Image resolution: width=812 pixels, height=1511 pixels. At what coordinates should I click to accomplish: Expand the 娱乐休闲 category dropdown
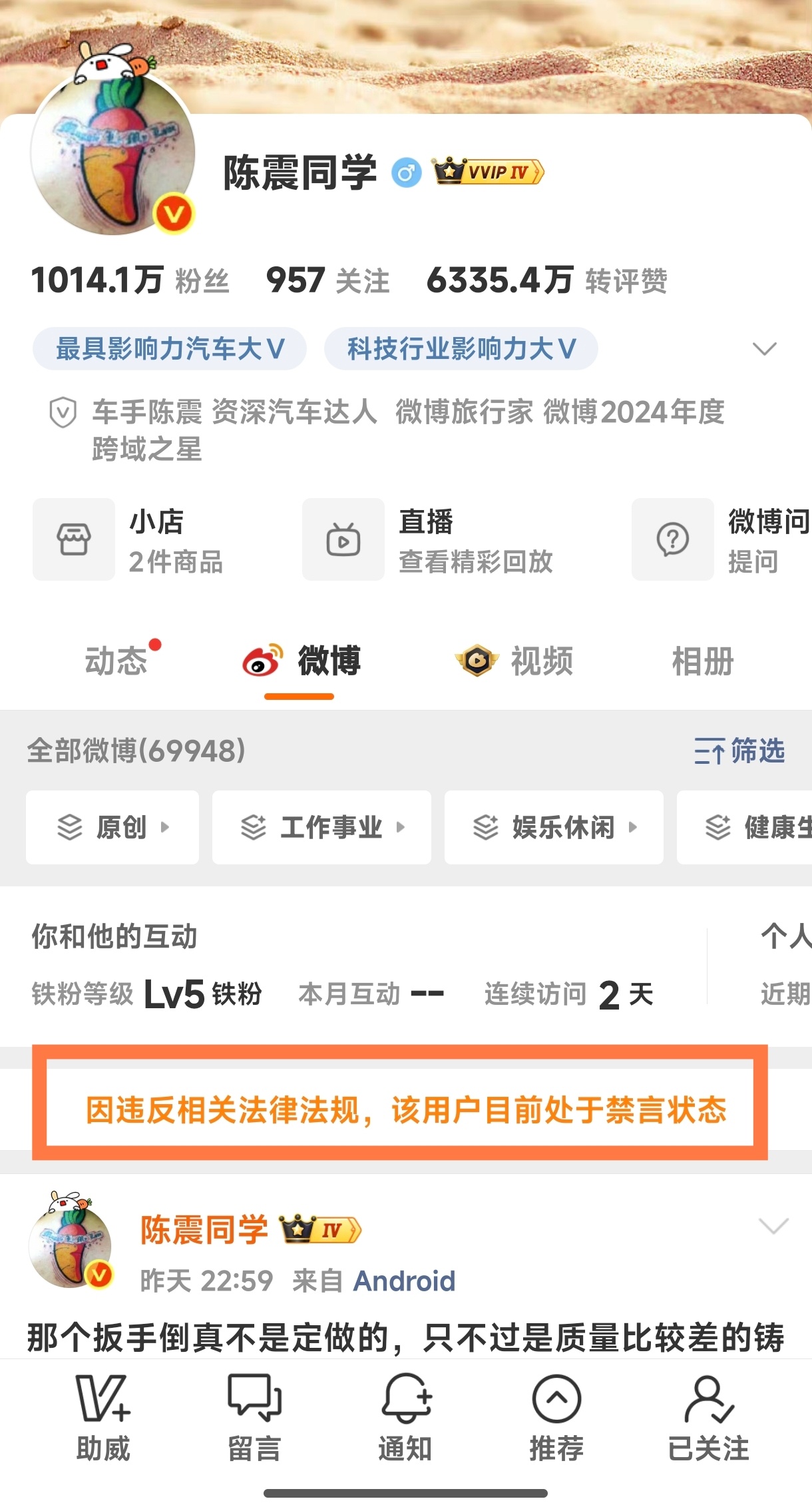pos(554,827)
